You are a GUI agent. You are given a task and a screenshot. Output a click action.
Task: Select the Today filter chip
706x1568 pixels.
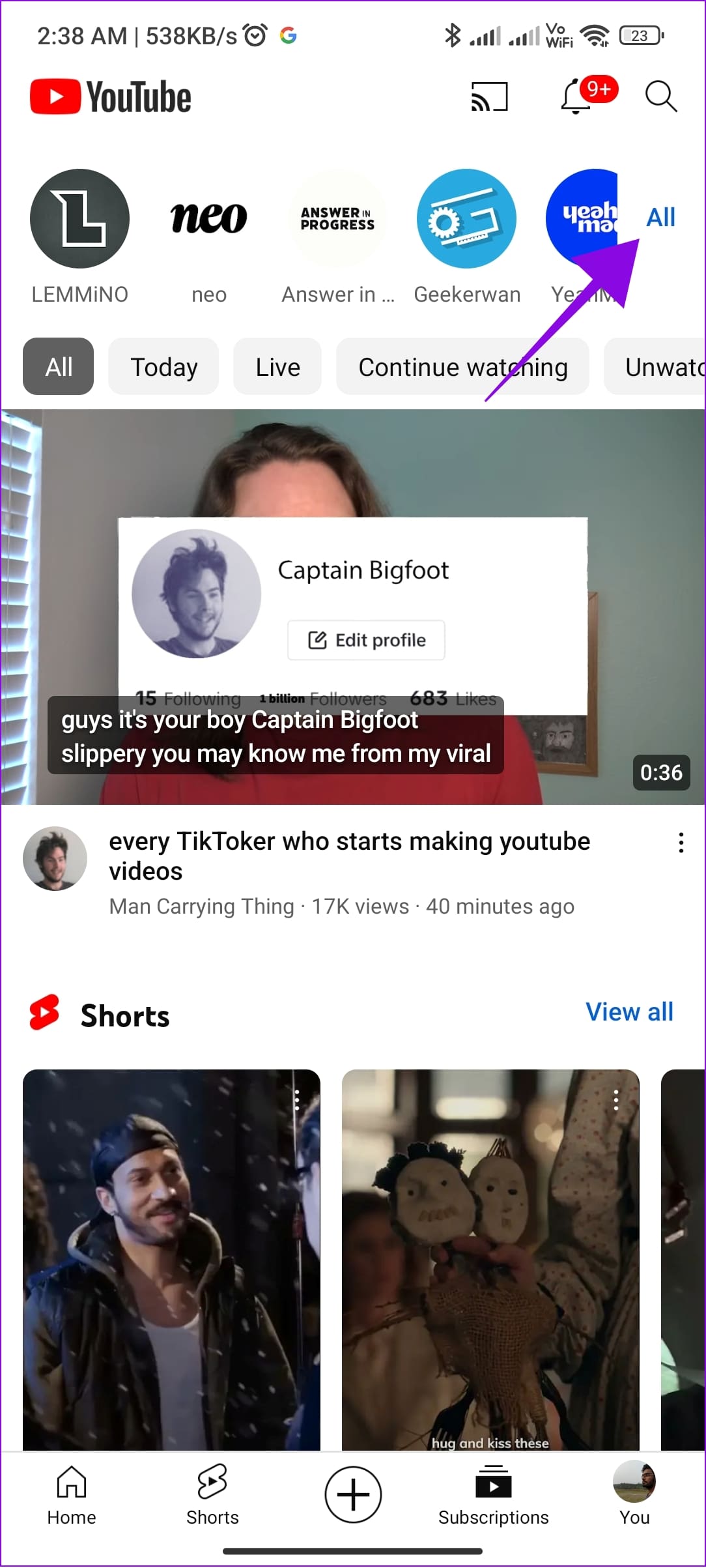tap(163, 366)
